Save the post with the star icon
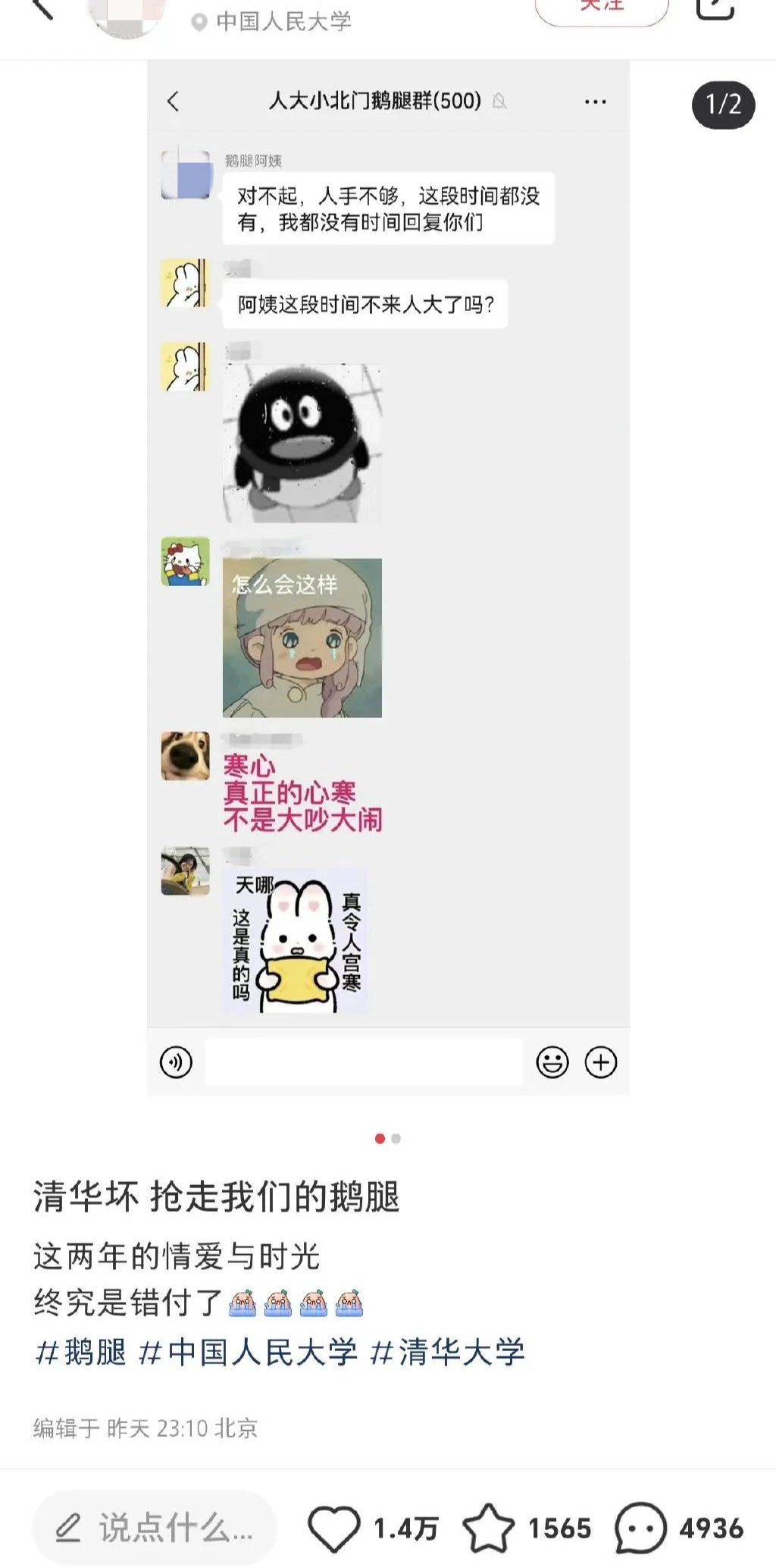This screenshot has height=1568, width=776. coord(489,1528)
